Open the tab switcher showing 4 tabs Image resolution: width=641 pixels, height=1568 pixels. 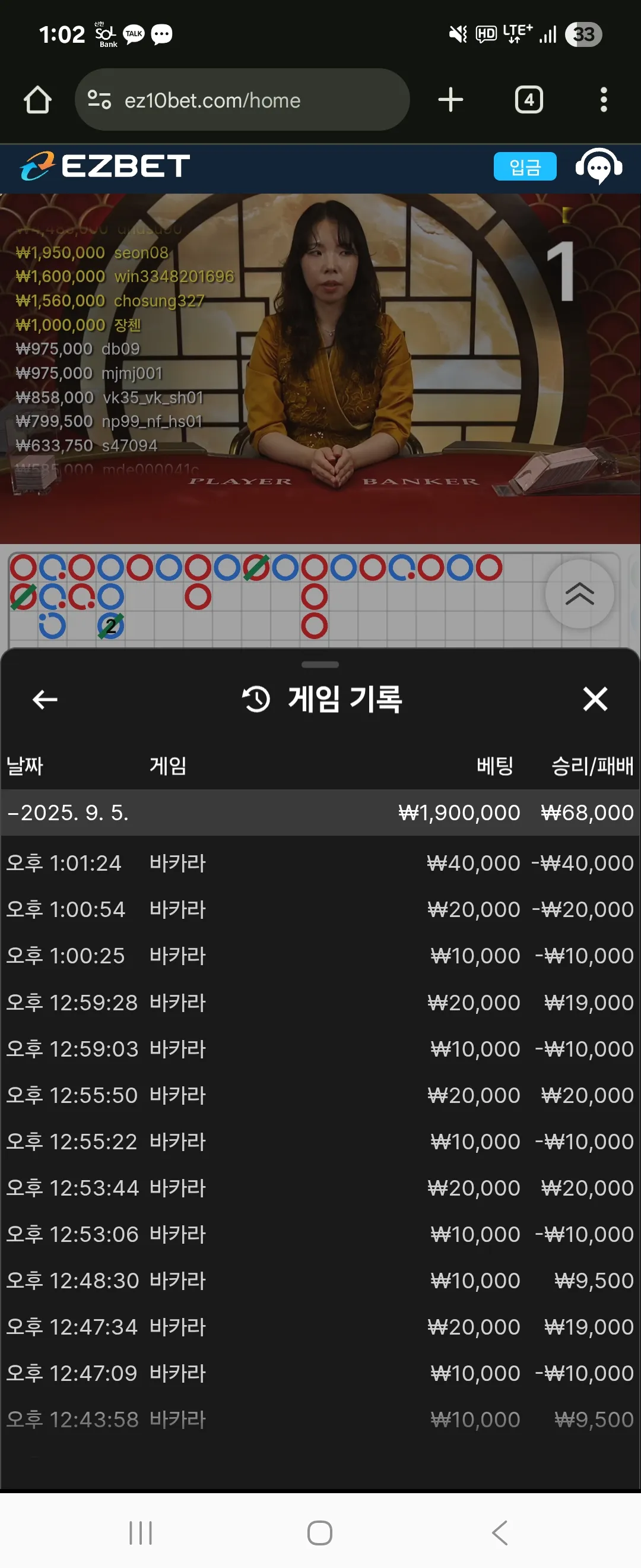528,100
